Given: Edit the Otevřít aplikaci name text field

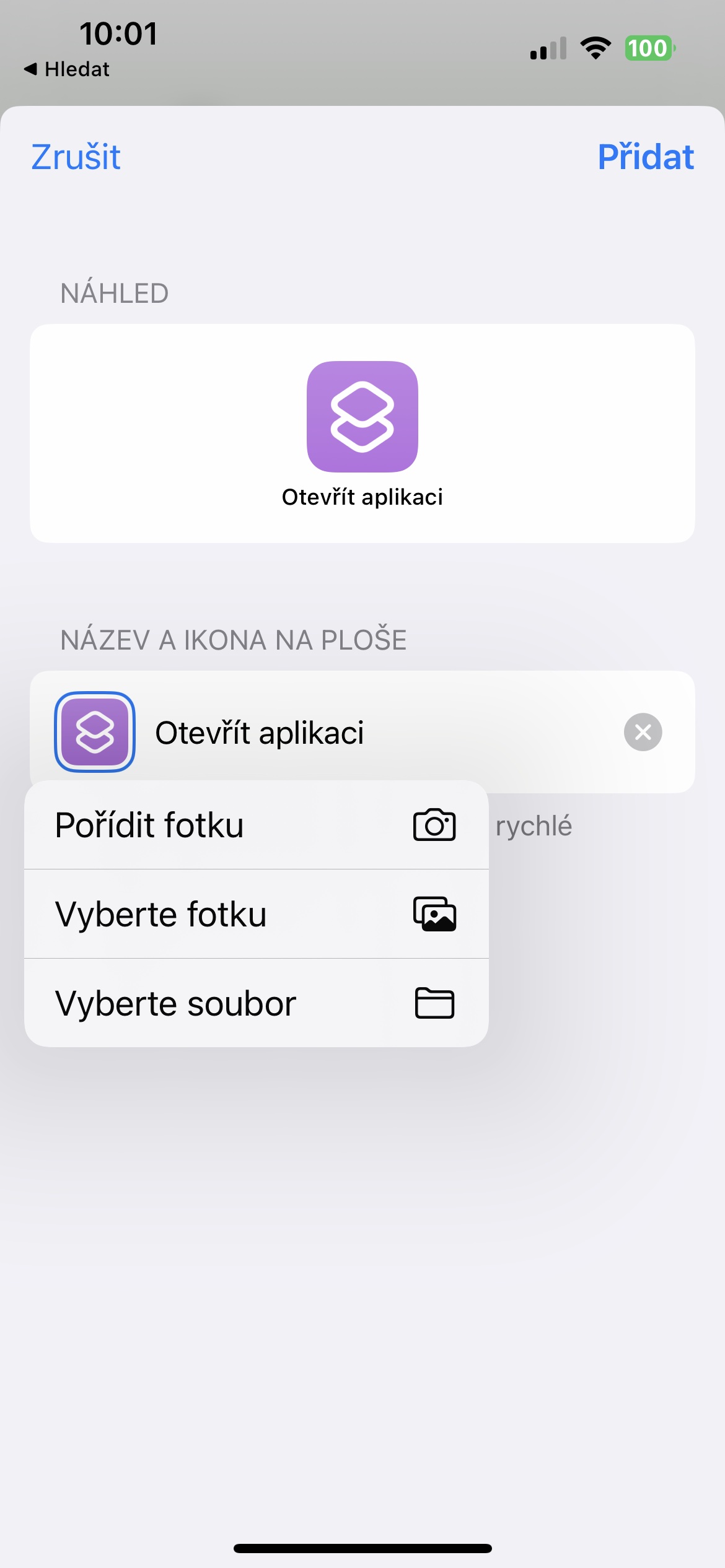Looking at the screenshot, I should pos(372,733).
